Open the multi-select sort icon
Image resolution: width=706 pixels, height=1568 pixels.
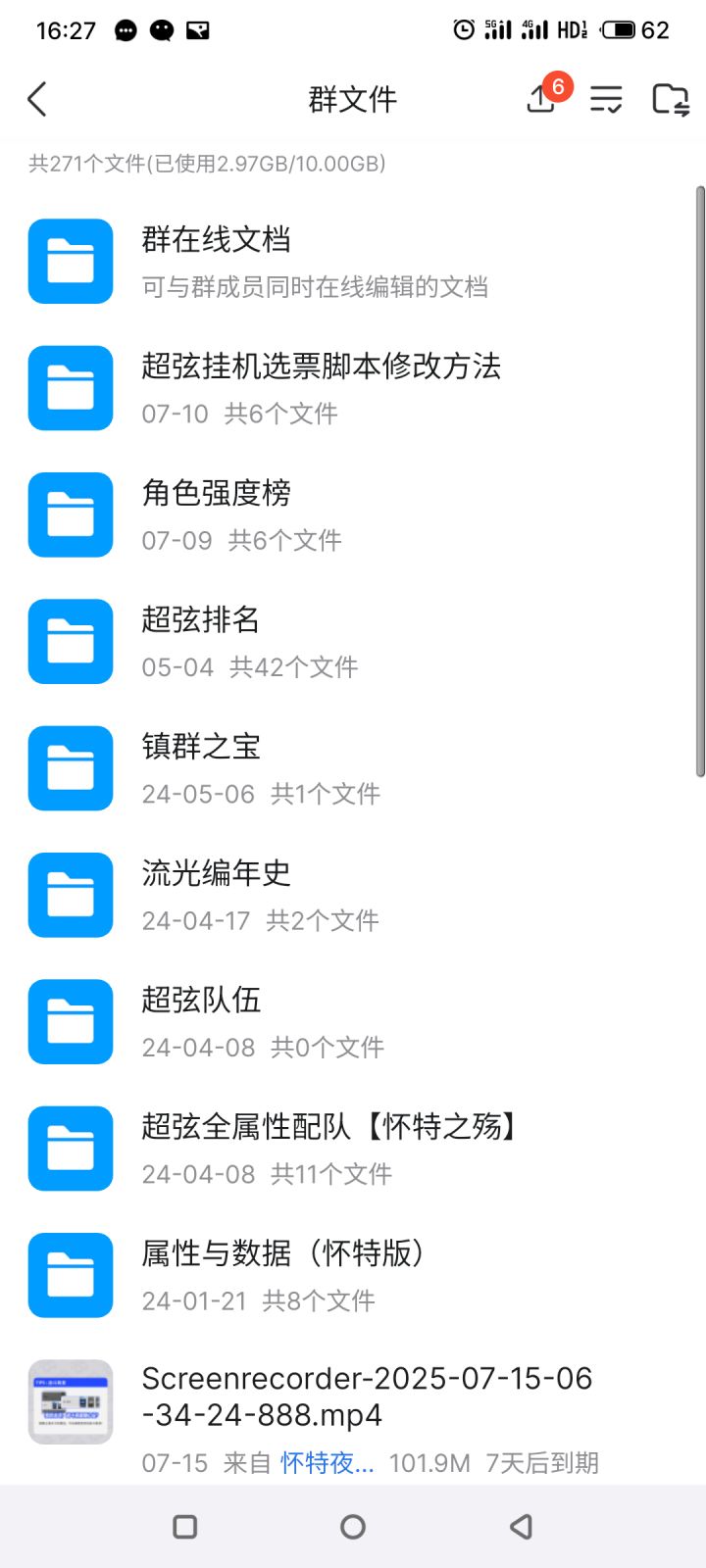click(x=606, y=99)
